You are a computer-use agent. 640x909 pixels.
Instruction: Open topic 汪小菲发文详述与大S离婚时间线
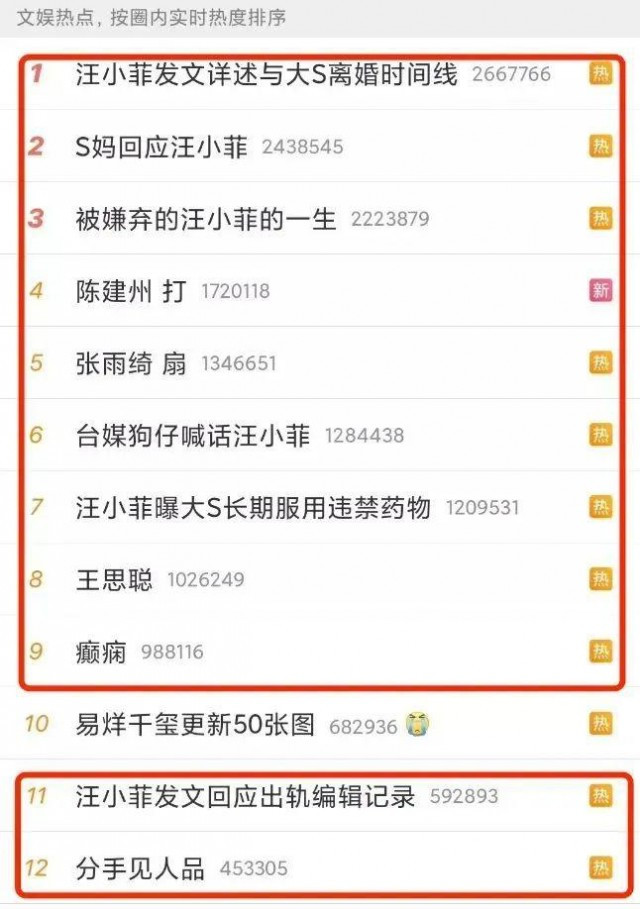266,74
